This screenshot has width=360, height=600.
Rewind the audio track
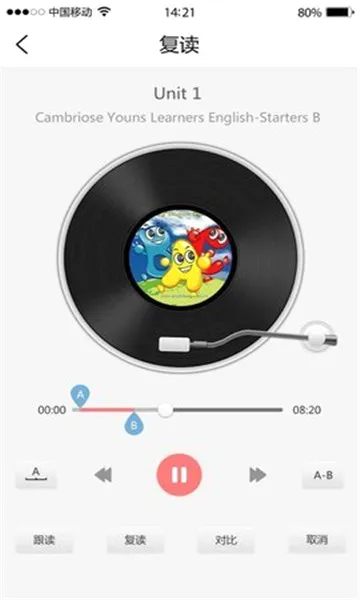coord(103,475)
